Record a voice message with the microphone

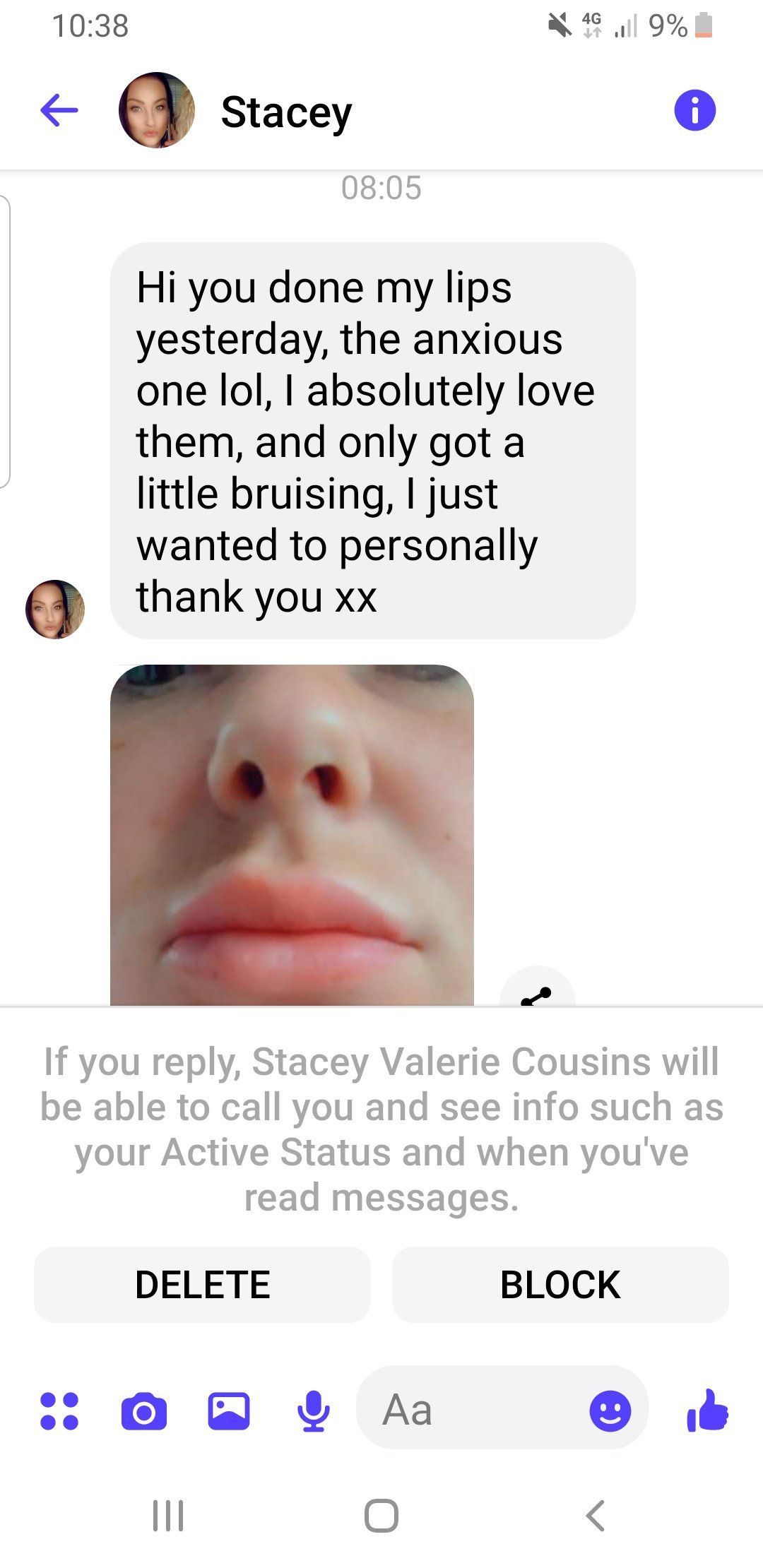pos(313,1411)
